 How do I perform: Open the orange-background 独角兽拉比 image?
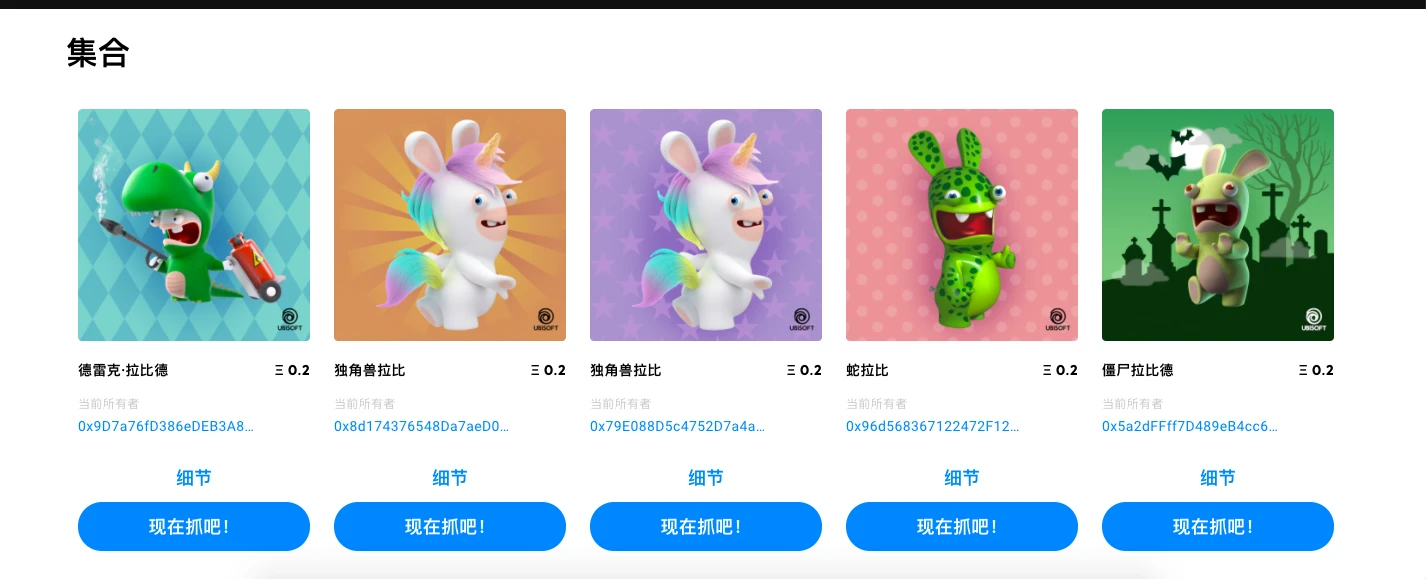(450, 225)
